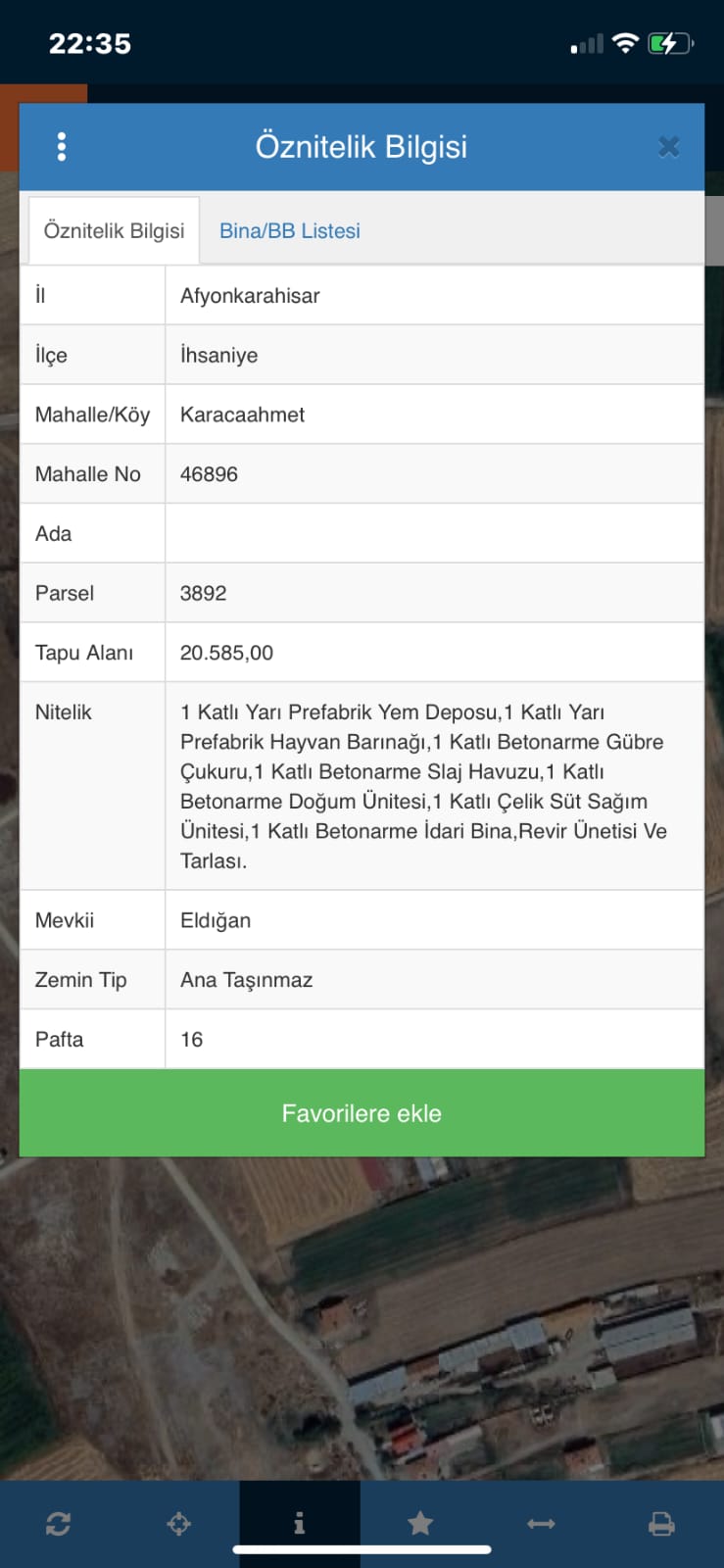Tap the printer icon
The height and width of the screenshot is (1568, 724).
[x=662, y=1524]
